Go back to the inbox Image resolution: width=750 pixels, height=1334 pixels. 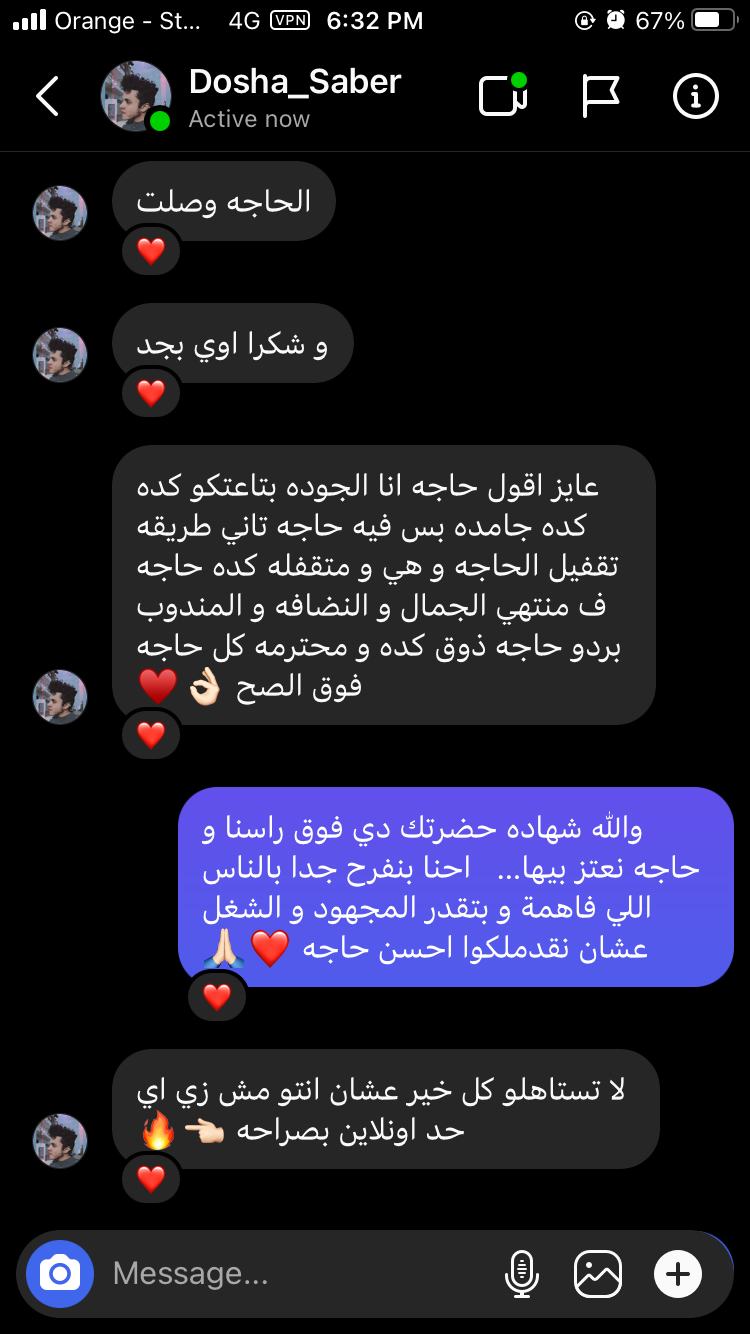point(47,97)
